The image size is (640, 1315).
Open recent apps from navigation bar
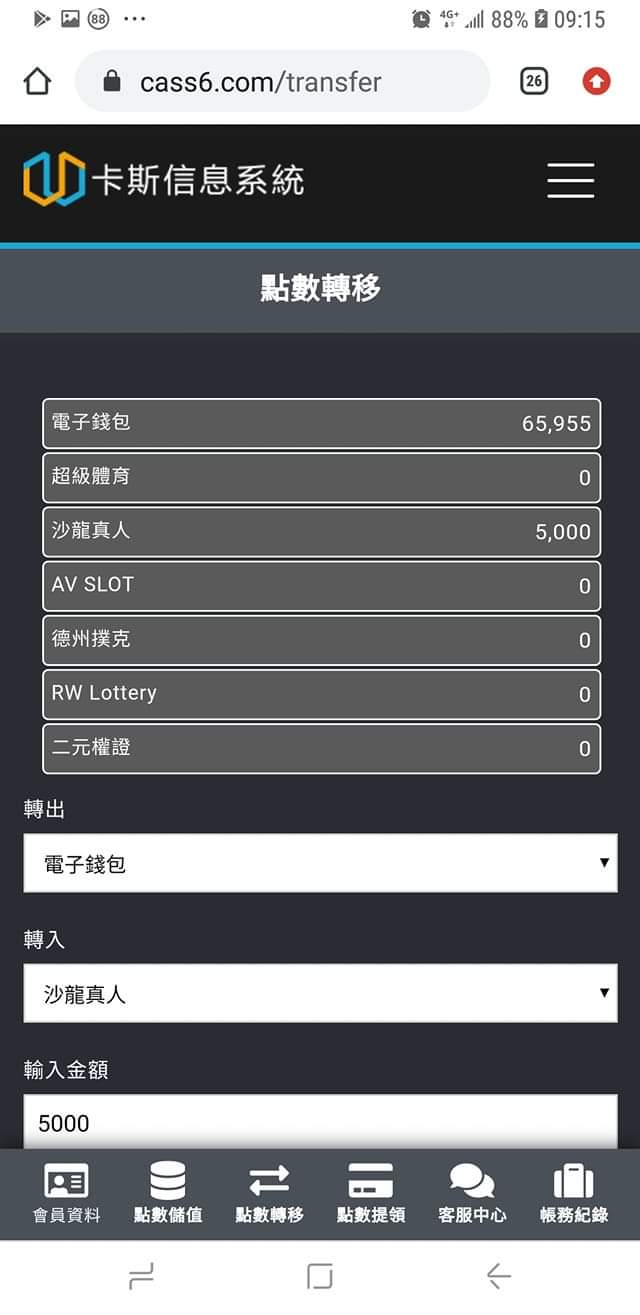[142, 1276]
